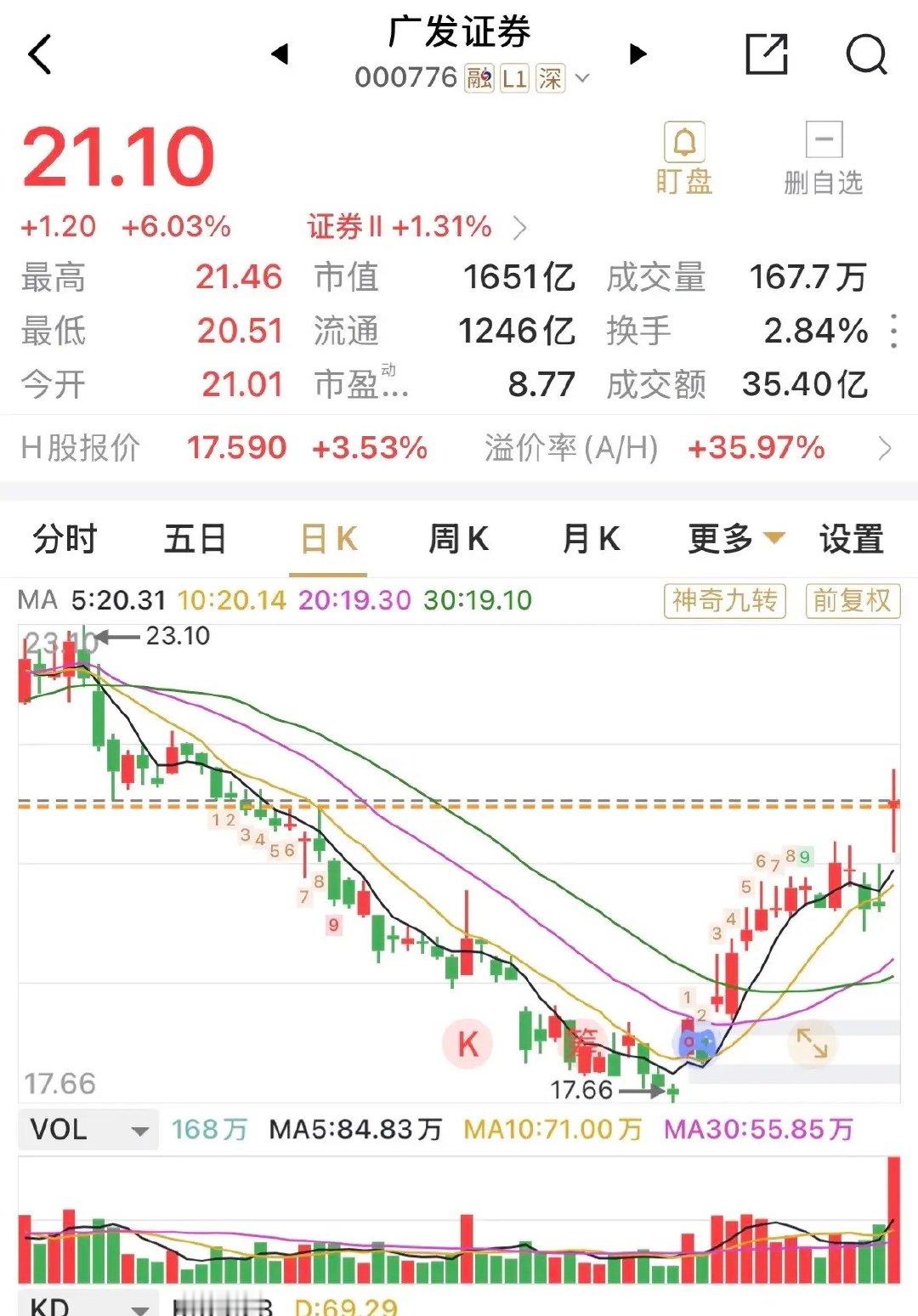
Task: Tap the previous-stock left arrow beside title
Action: 280,54
